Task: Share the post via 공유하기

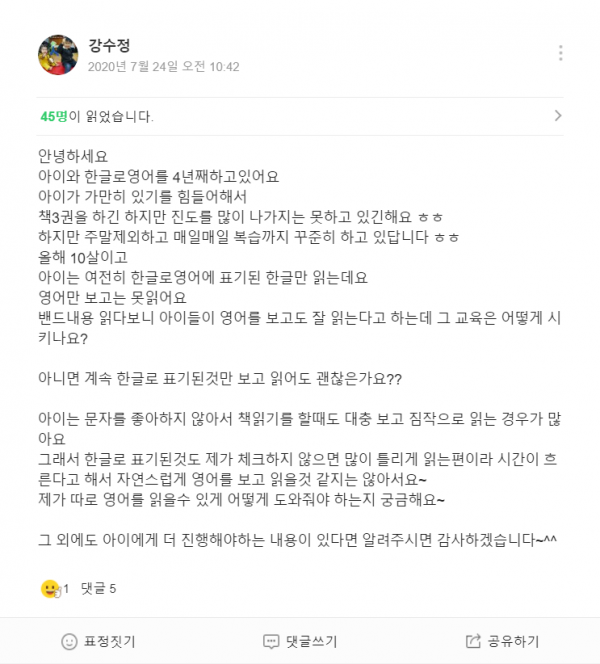Action: 502,641
